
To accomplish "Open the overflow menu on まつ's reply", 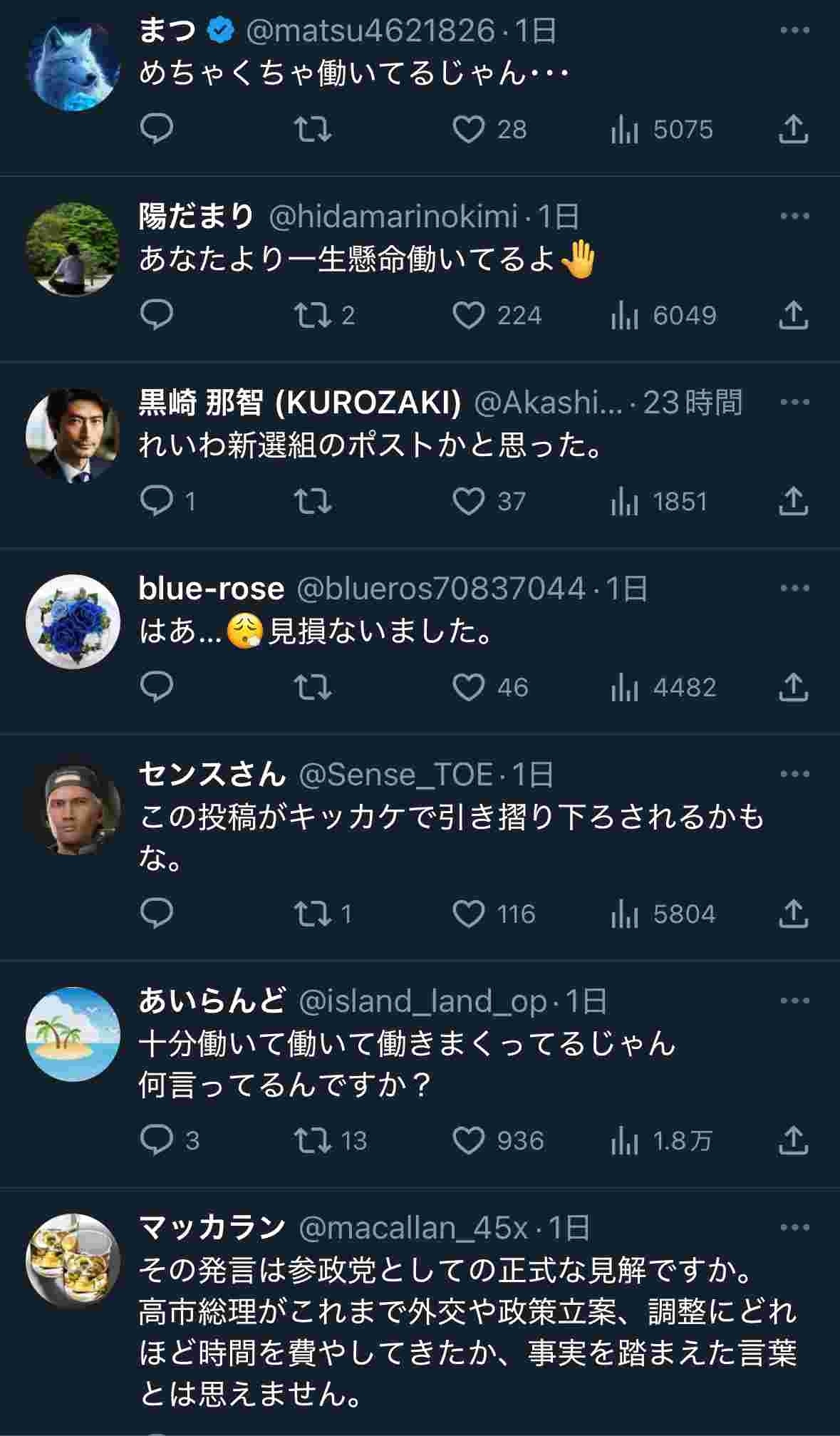I will coord(794,31).
